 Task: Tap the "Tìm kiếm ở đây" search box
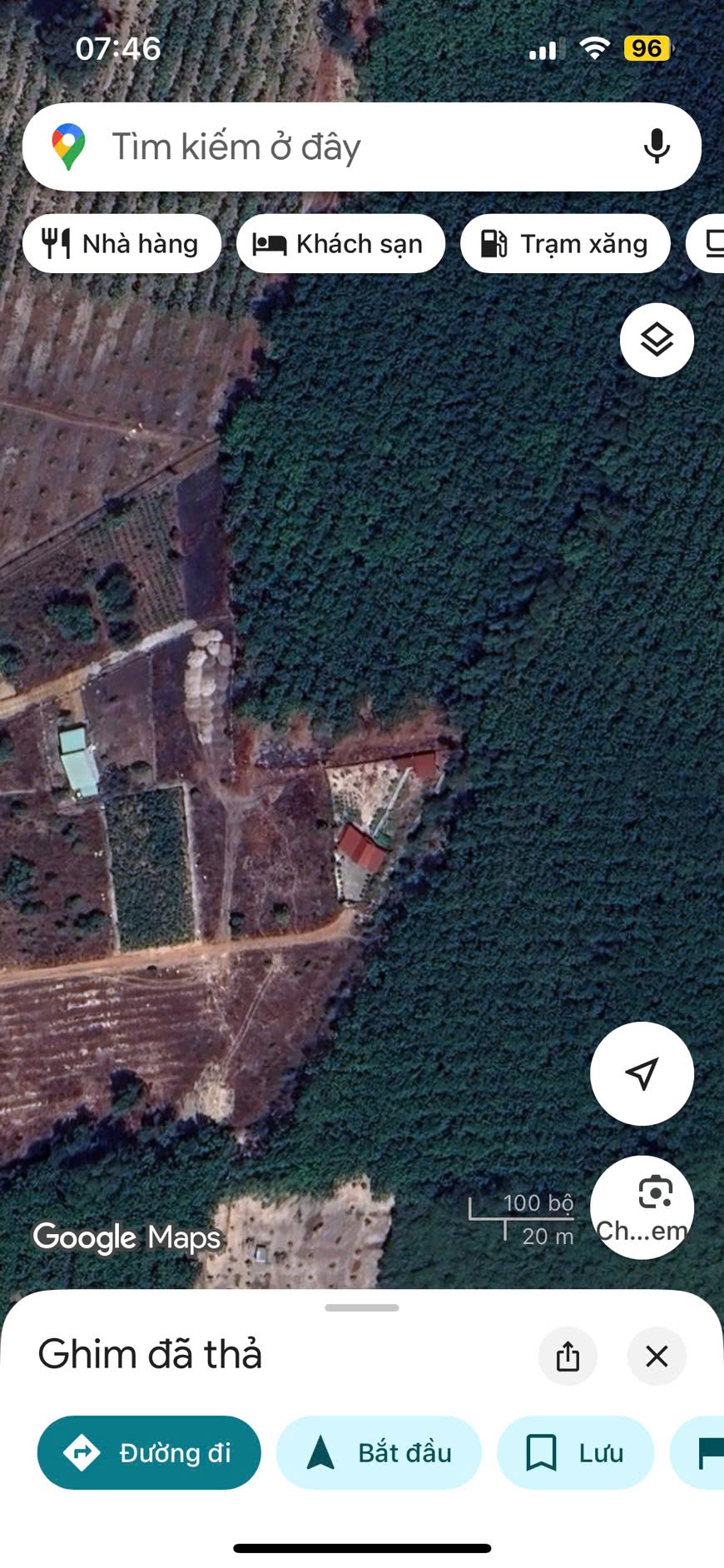tap(361, 147)
